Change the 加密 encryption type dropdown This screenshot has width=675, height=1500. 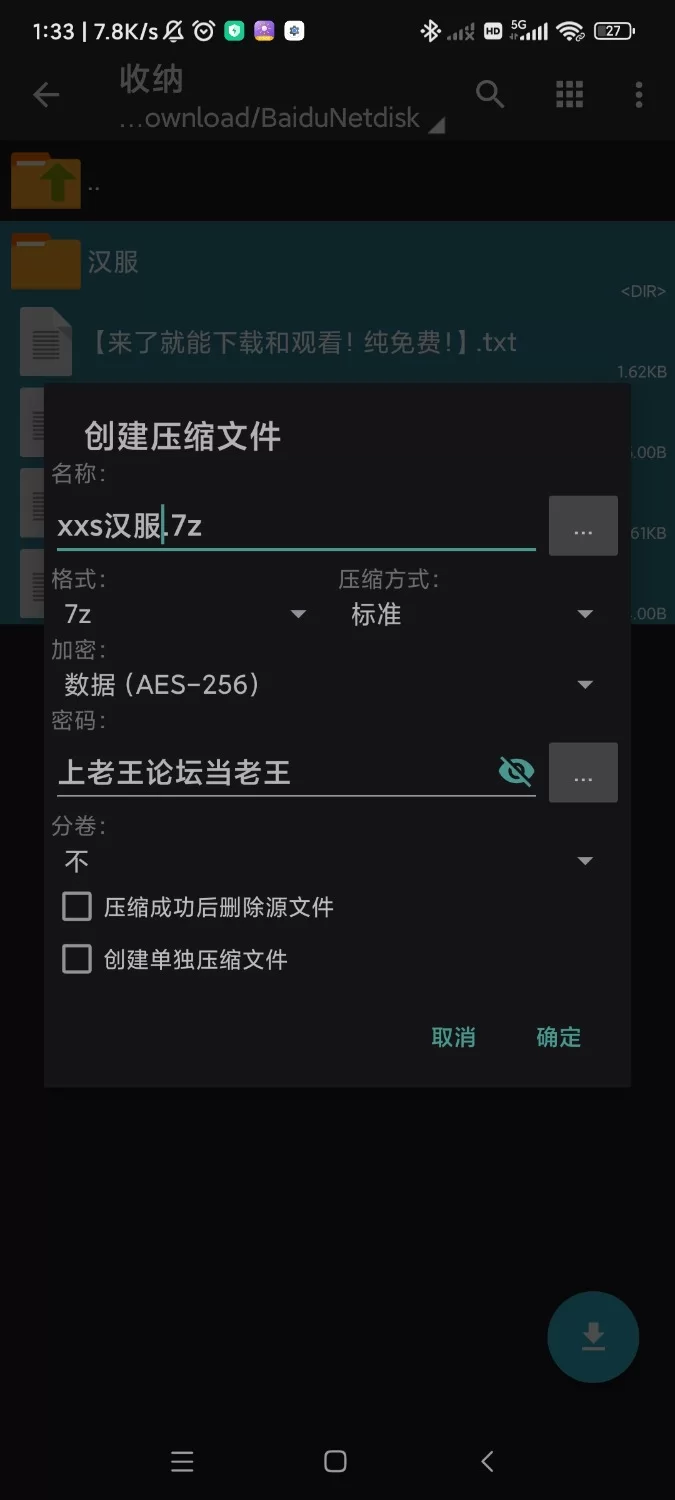(327, 685)
